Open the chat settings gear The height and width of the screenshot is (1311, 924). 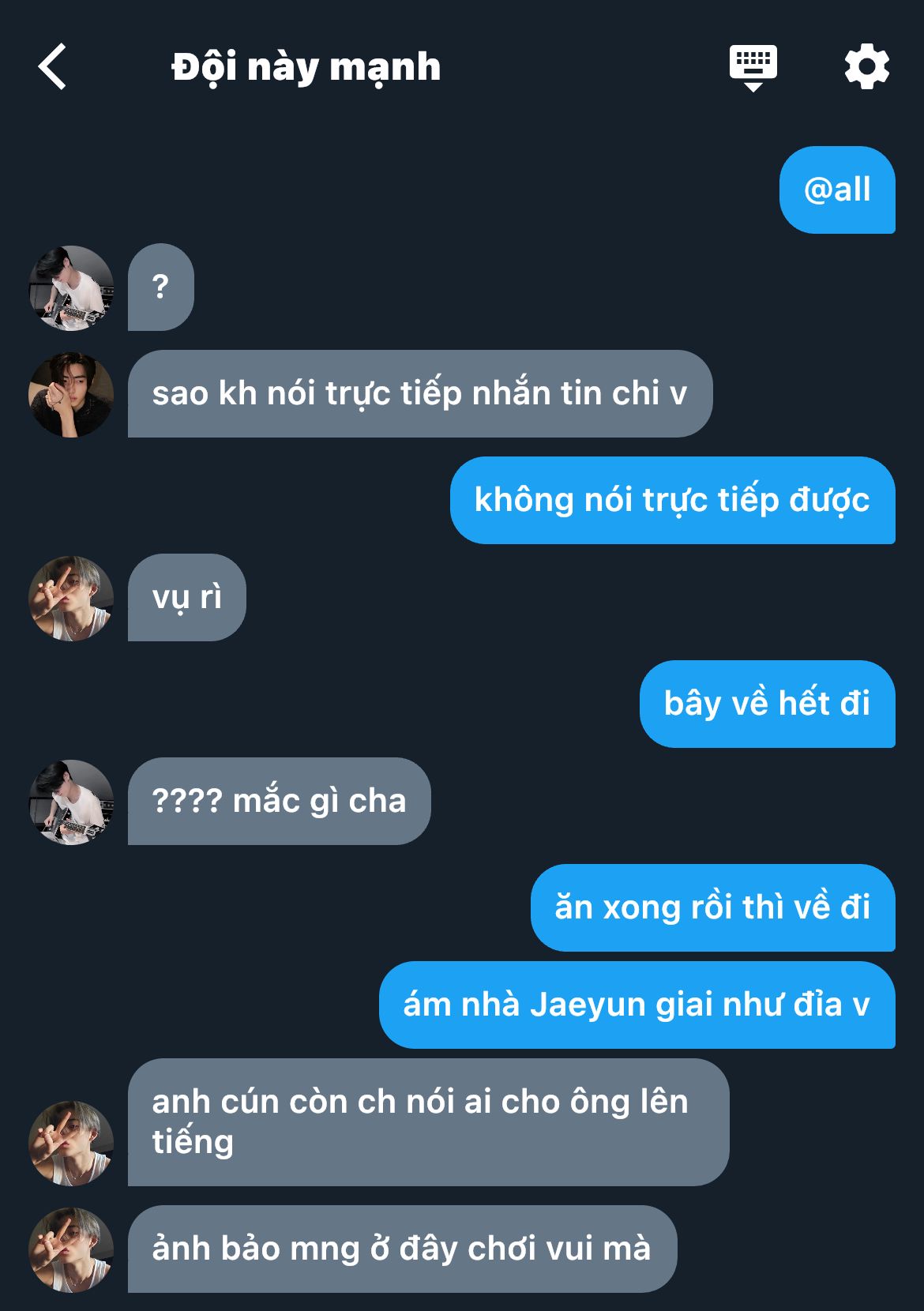click(x=866, y=67)
